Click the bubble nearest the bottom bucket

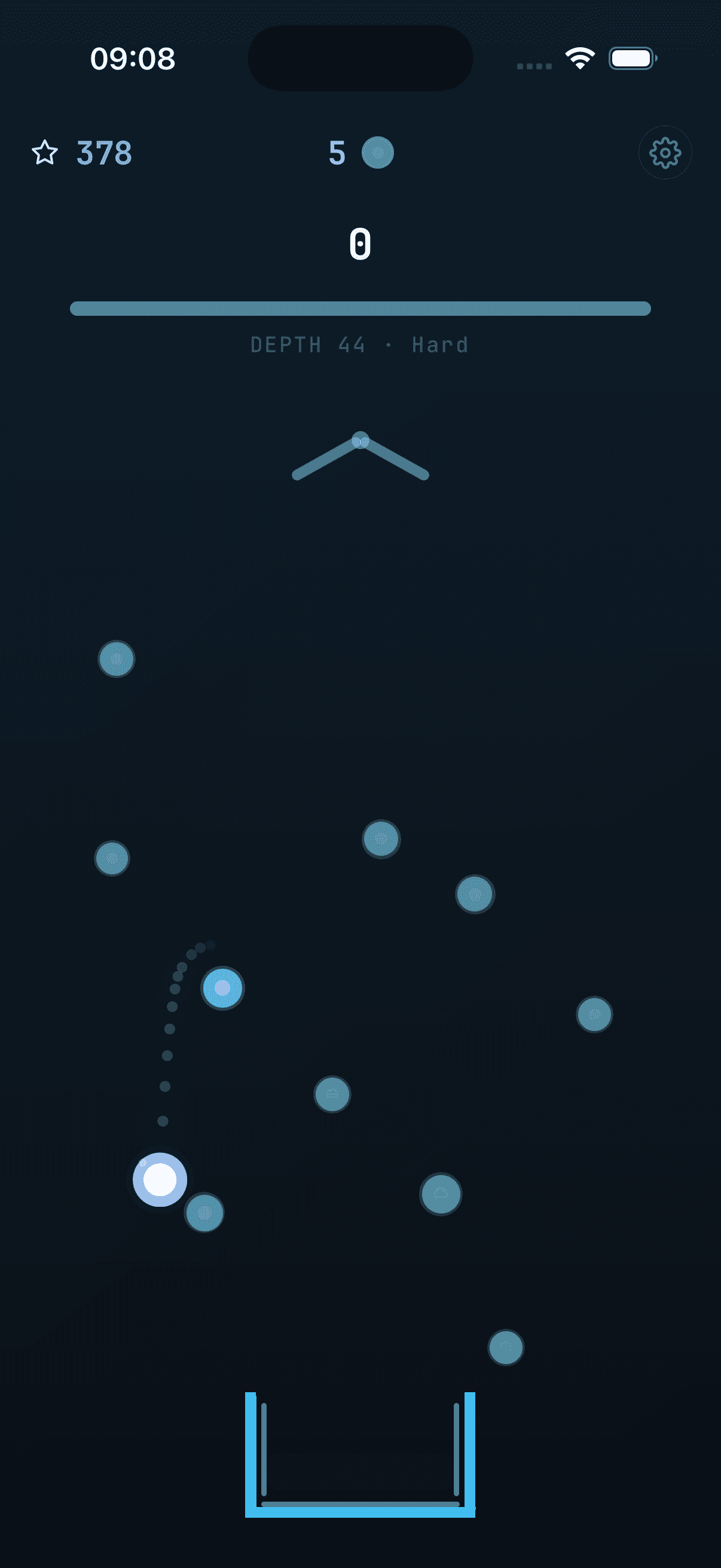pyautogui.click(x=507, y=1348)
